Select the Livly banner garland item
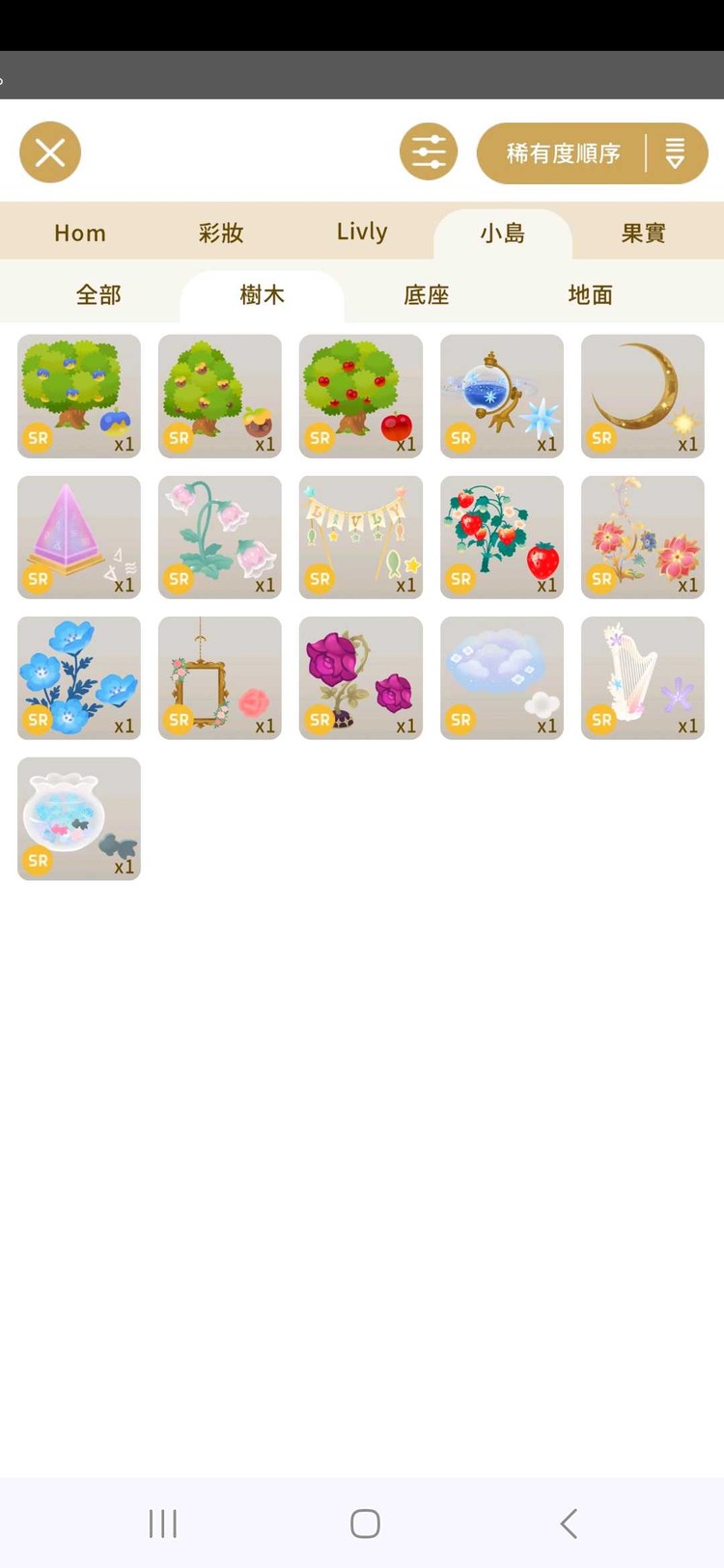The image size is (724, 1568). pos(361,536)
